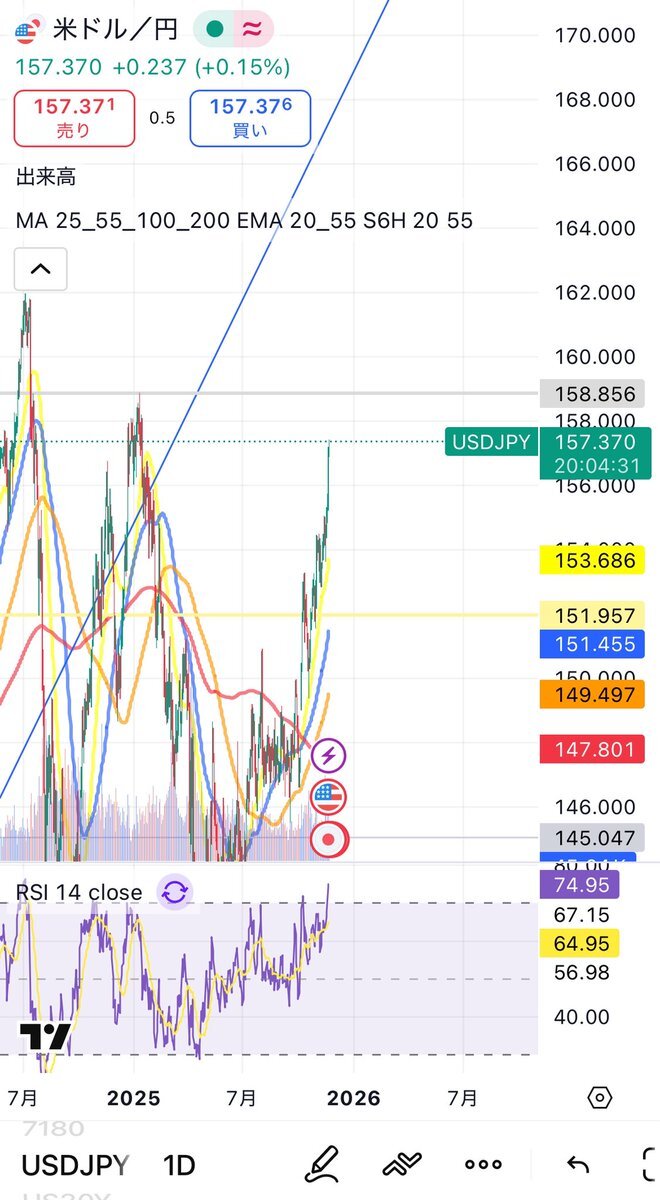Screen dimensions: 660x1200
Task: Select the 出来高 volume indicator legend
Action: (46, 178)
